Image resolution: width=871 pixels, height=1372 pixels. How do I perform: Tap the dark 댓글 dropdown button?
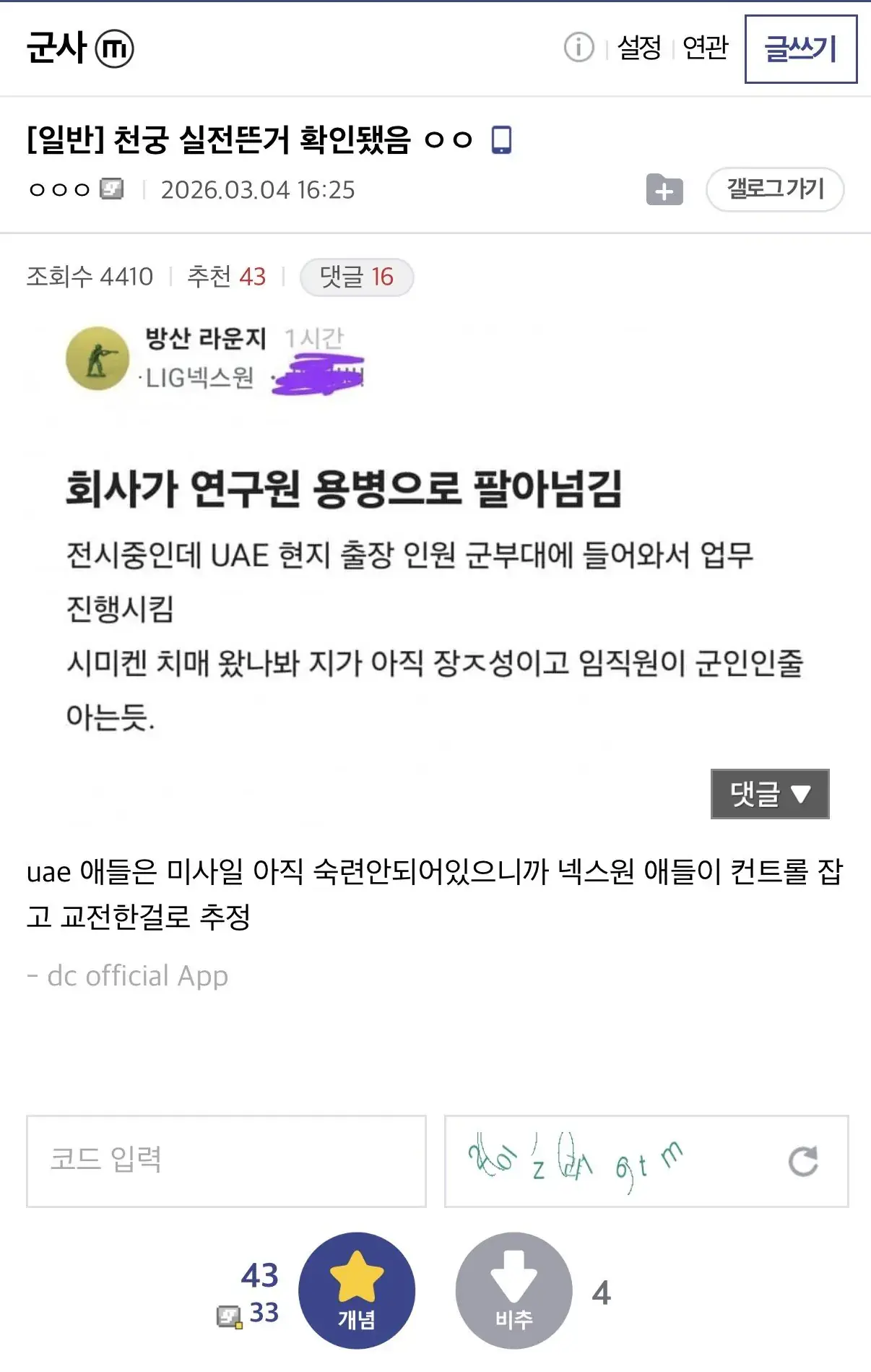tap(769, 793)
